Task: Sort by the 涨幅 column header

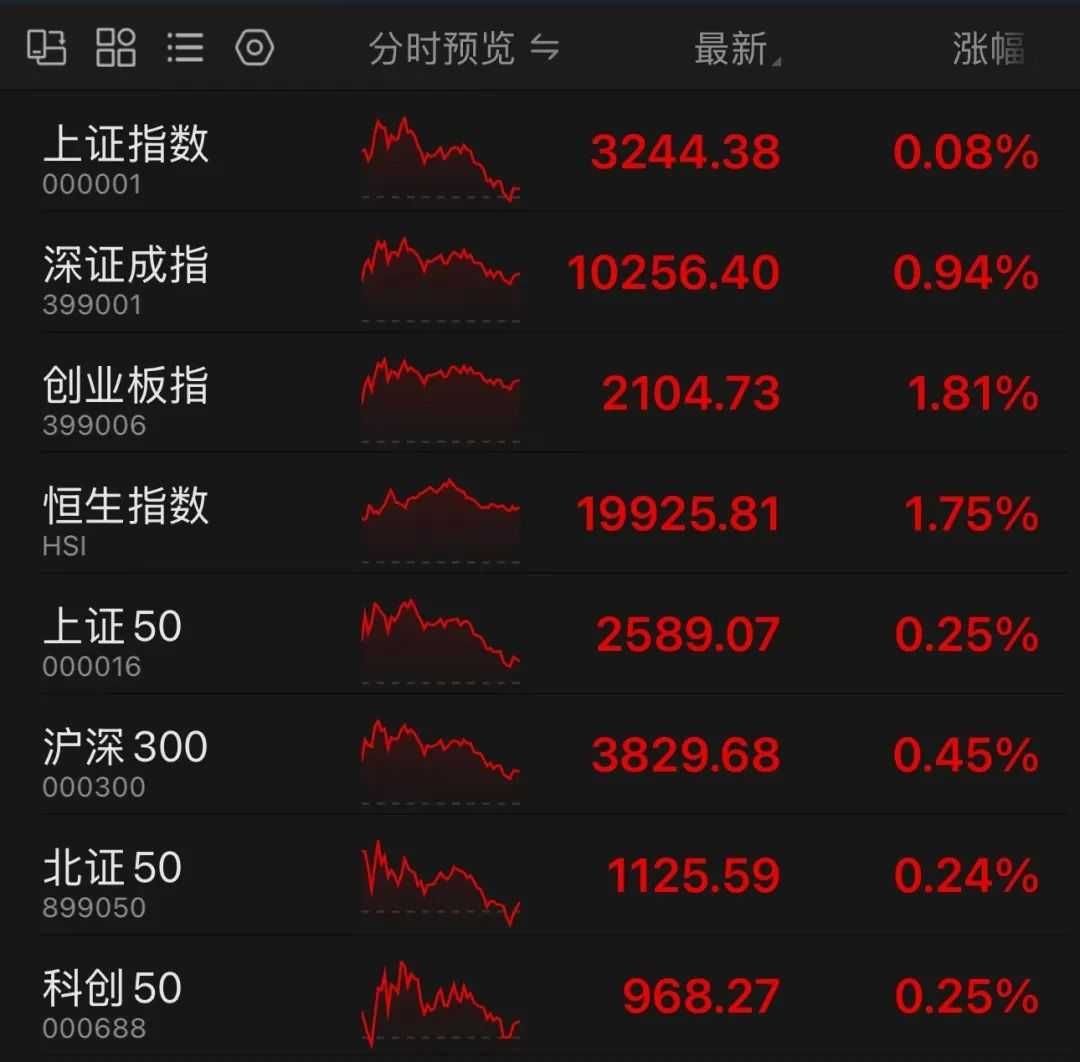Action: tap(988, 49)
